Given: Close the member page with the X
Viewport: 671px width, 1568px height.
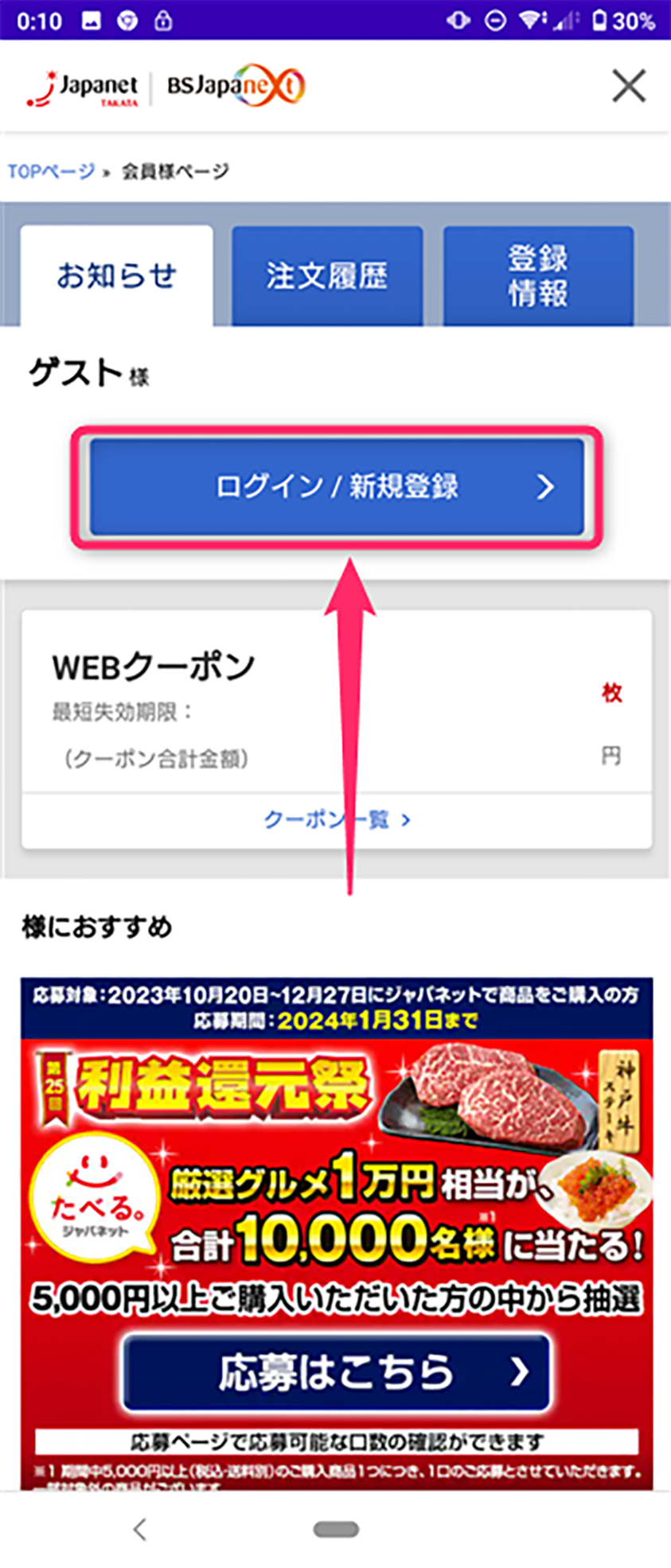Looking at the screenshot, I should tap(628, 86).
